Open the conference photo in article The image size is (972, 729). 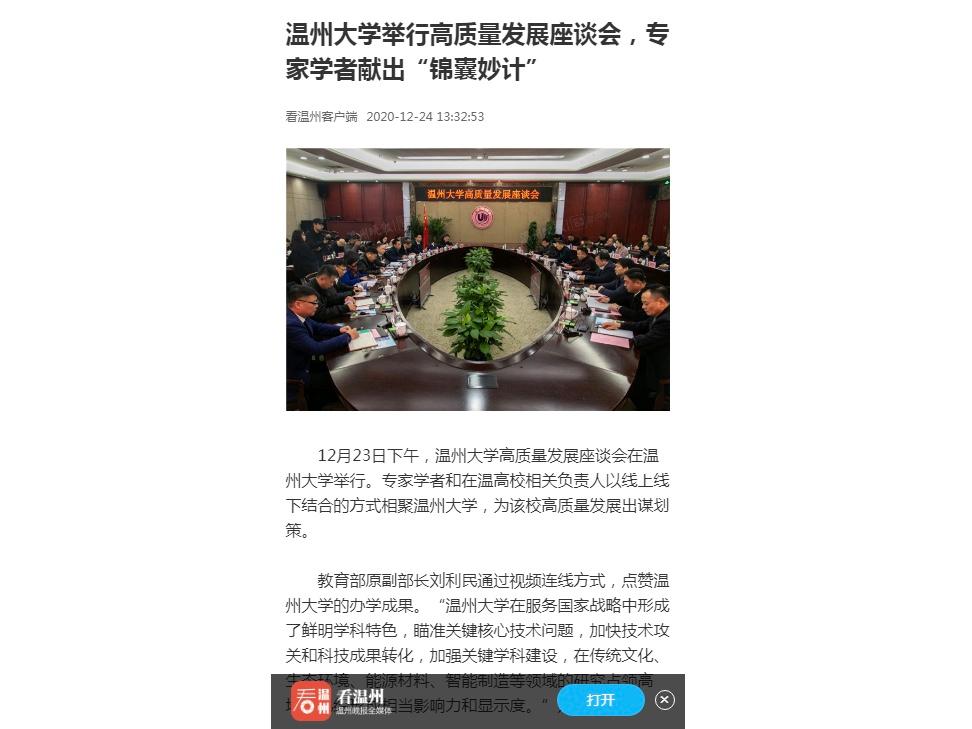click(x=478, y=279)
